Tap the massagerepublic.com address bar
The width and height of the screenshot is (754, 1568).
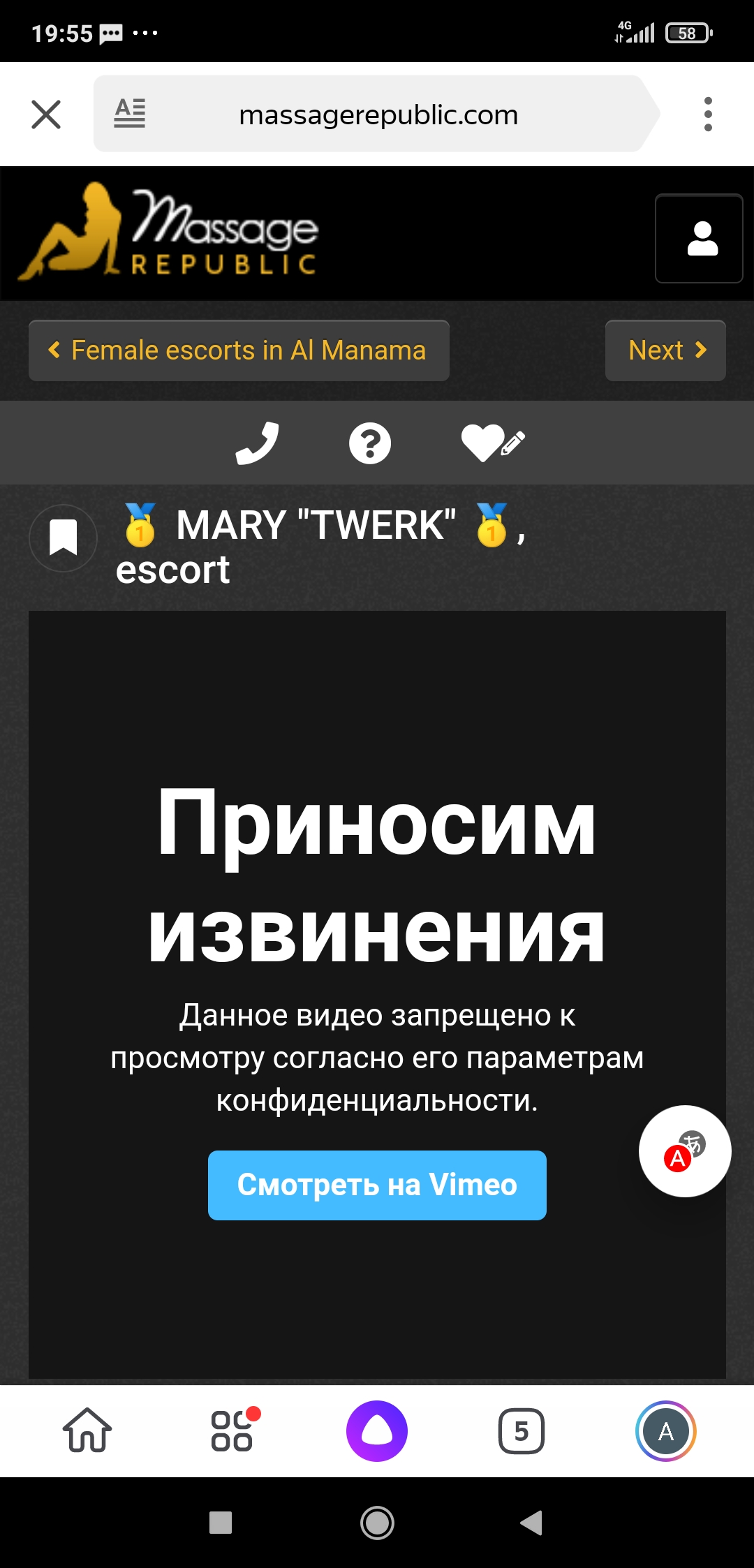[377, 114]
